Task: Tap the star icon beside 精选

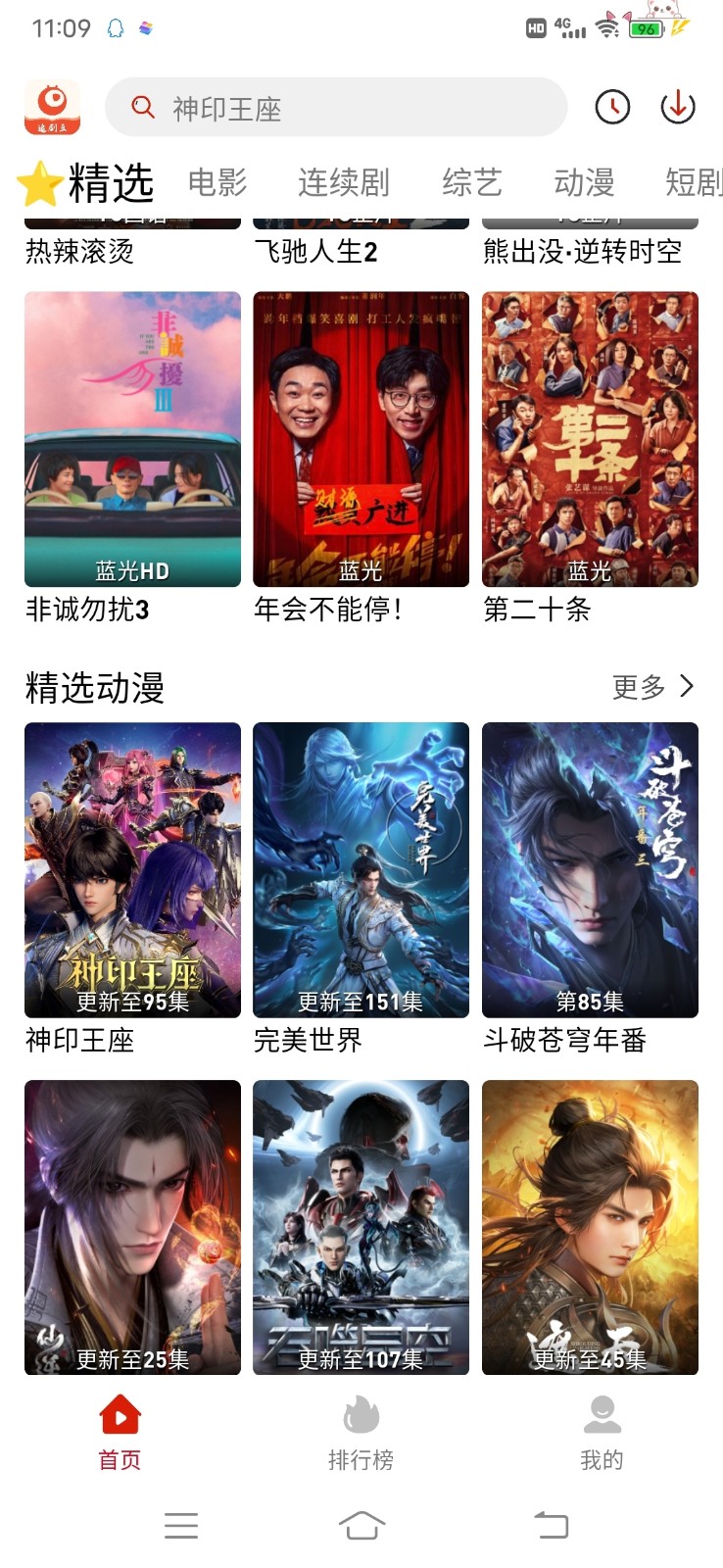Action: [x=37, y=181]
